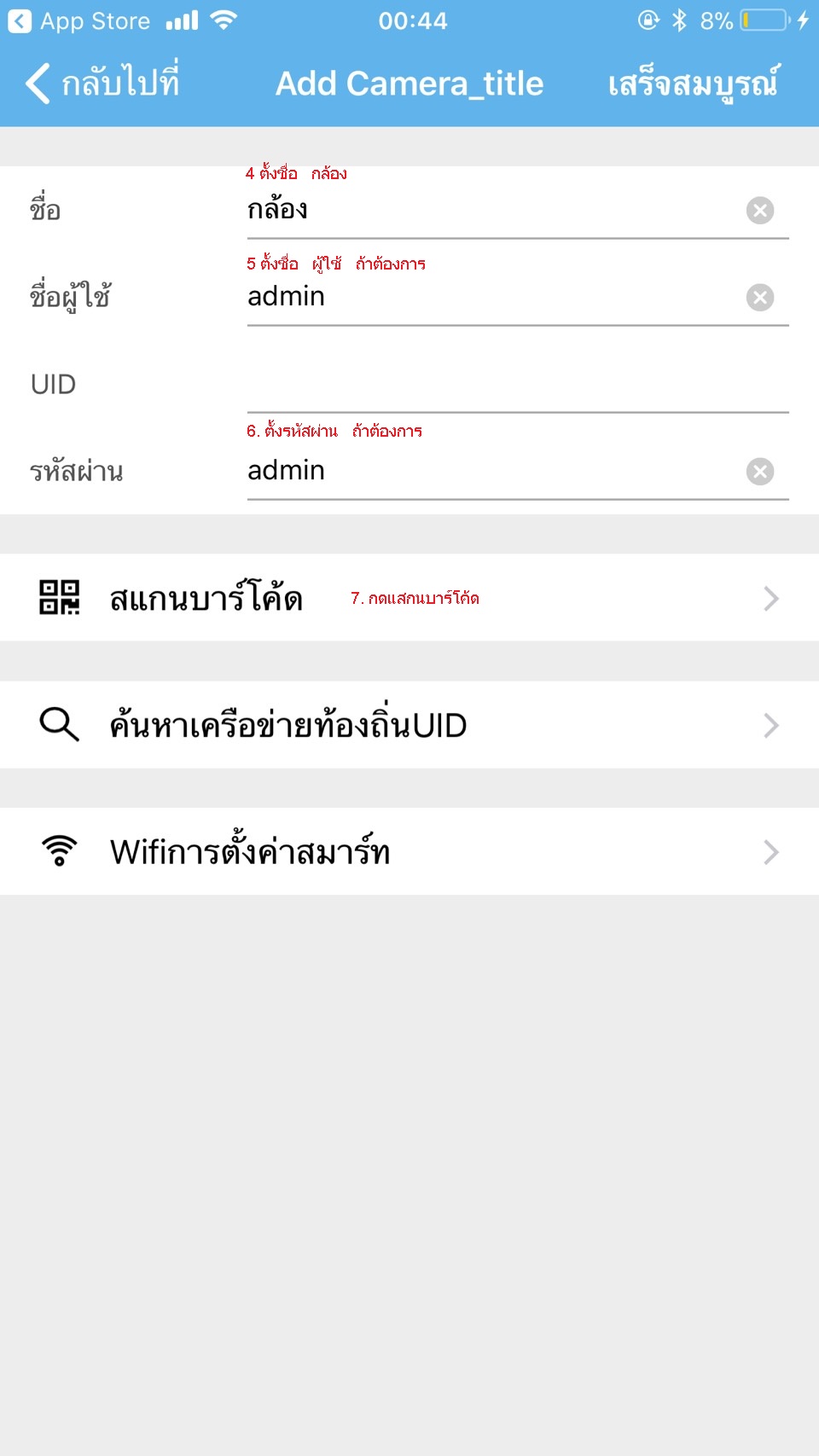Tap เสร็จสมบูรณ์ to finish adding camera
This screenshot has height=1456, width=819.
(x=693, y=84)
